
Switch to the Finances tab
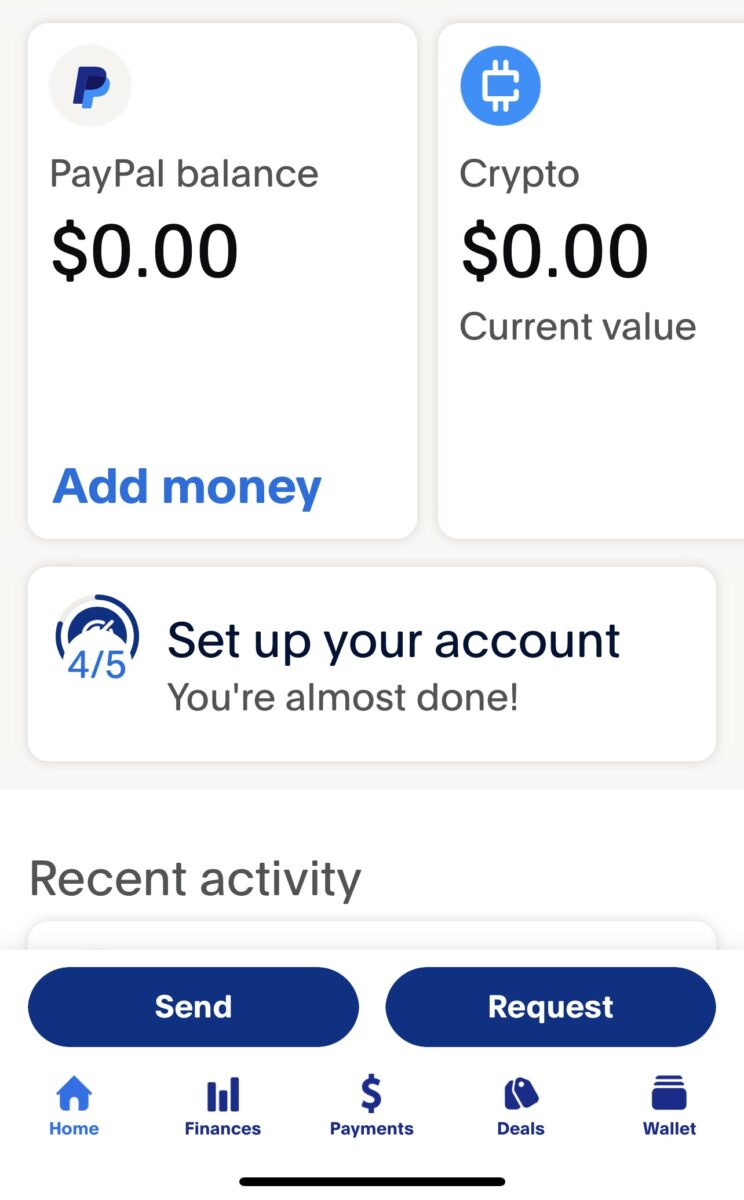pyautogui.click(x=222, y=1107)
